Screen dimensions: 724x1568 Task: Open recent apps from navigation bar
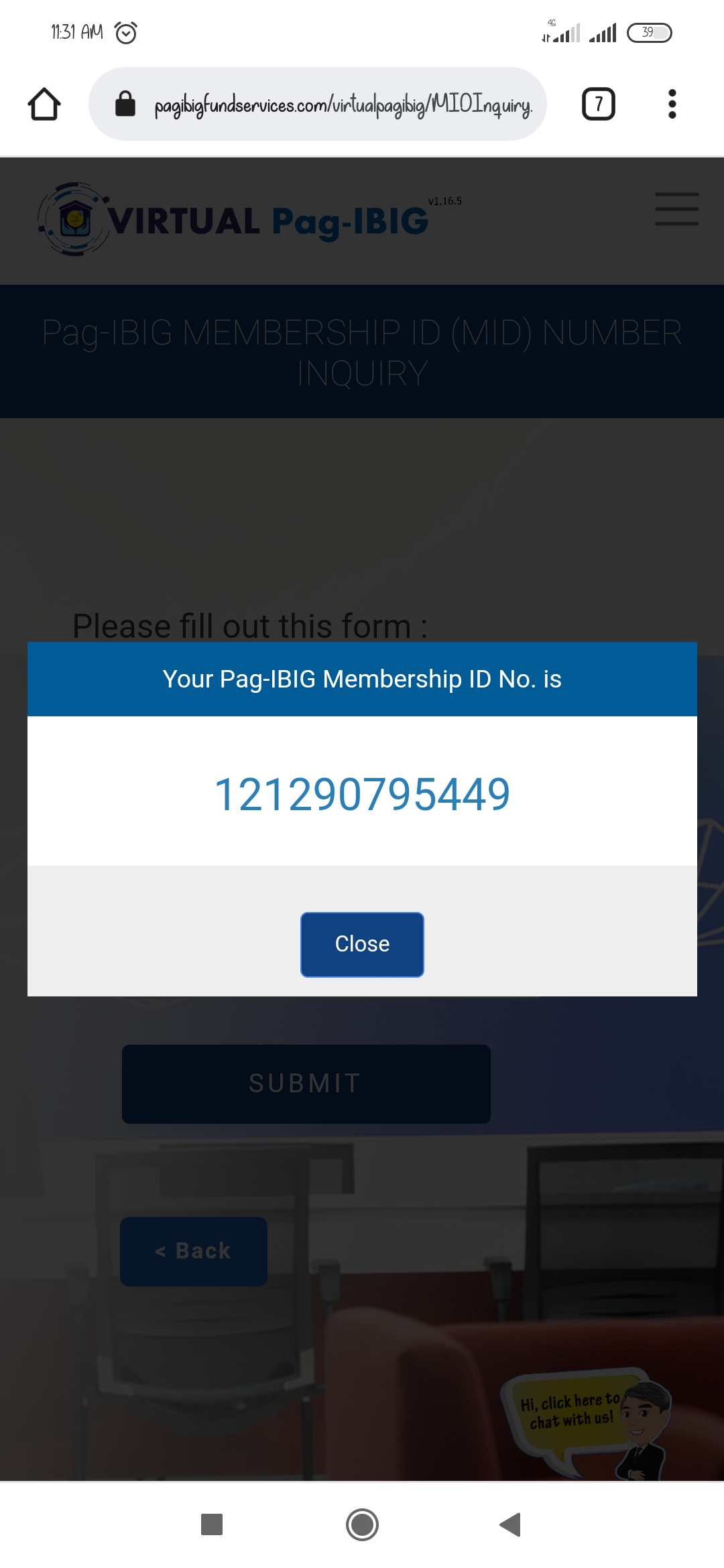coord(212,1524)
